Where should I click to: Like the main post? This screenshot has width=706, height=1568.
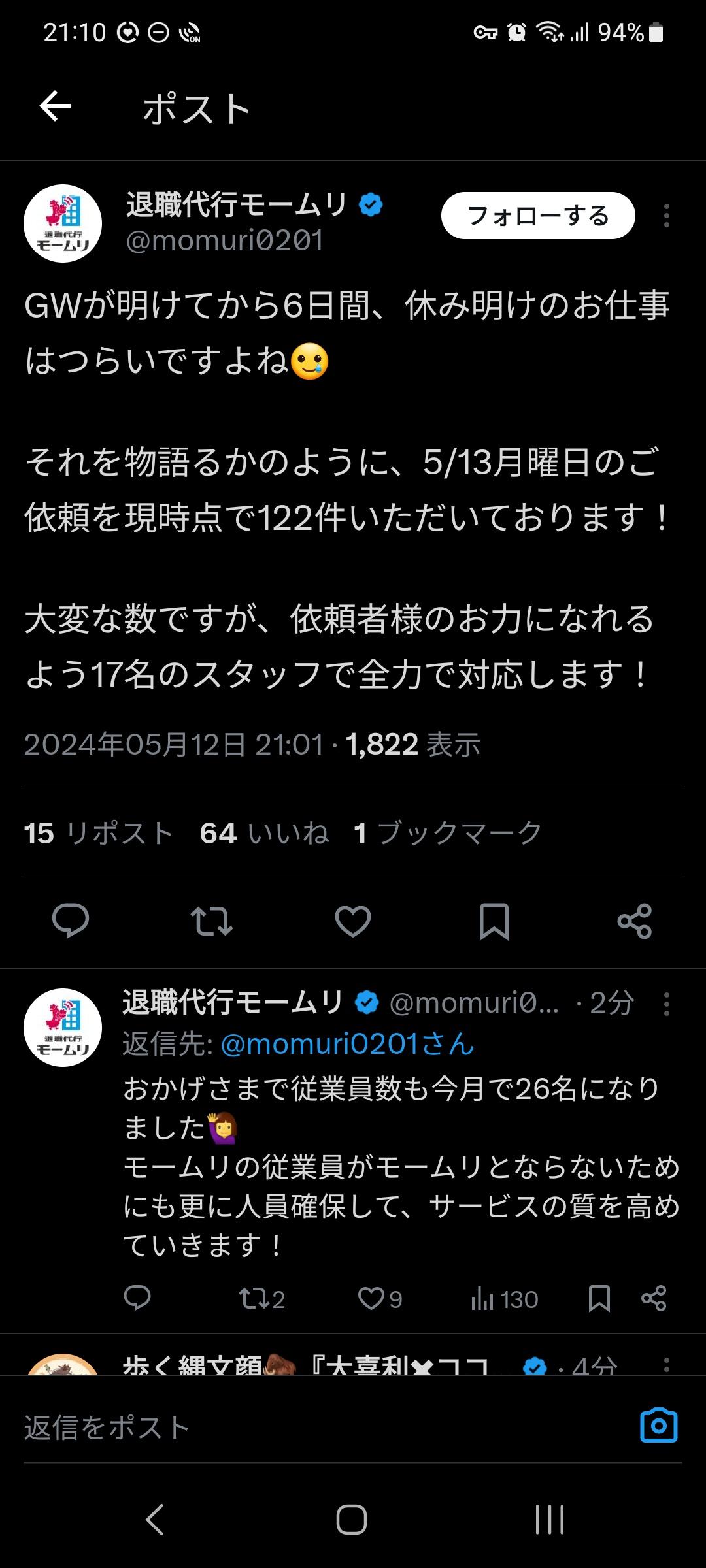tap(352, 921)
